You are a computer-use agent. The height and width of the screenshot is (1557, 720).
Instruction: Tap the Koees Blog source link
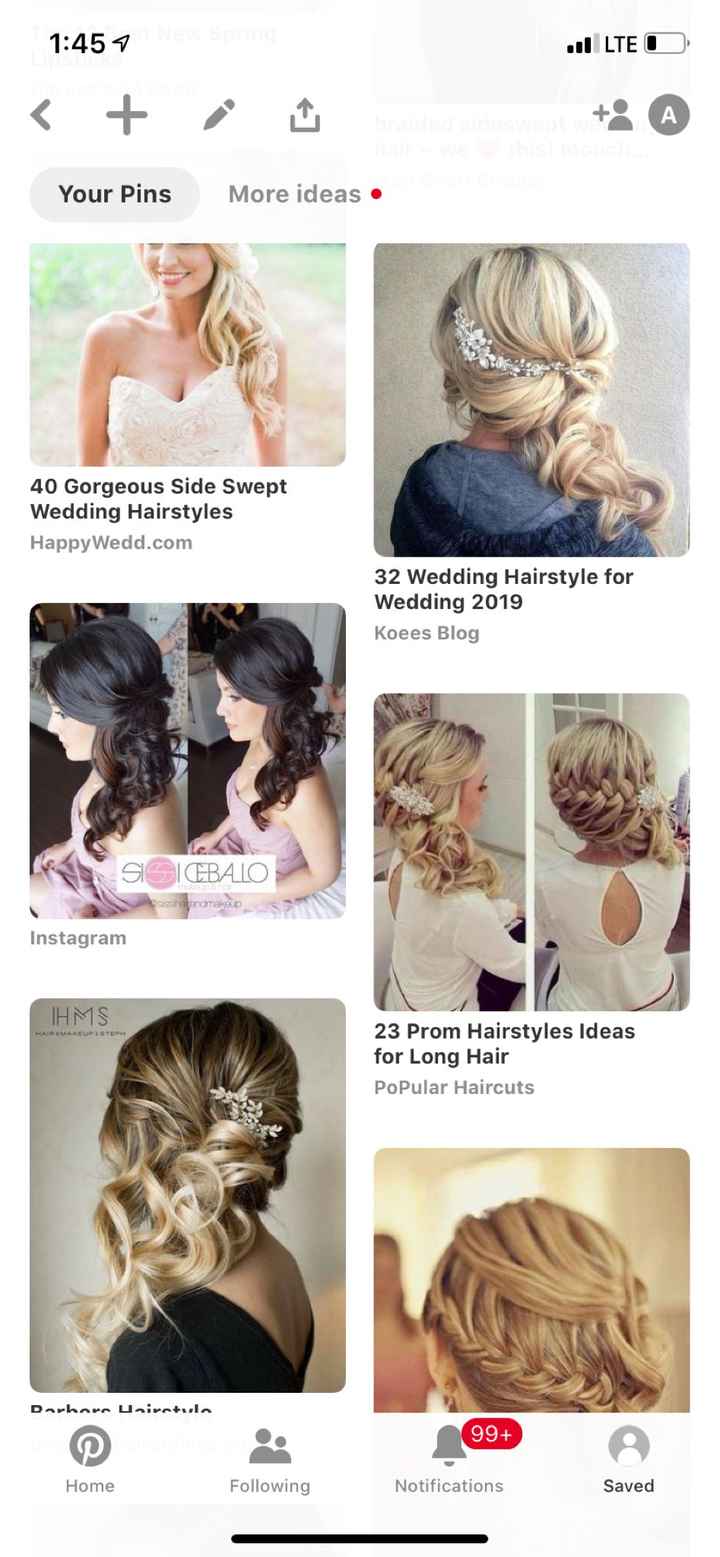(x=426, y=632)
